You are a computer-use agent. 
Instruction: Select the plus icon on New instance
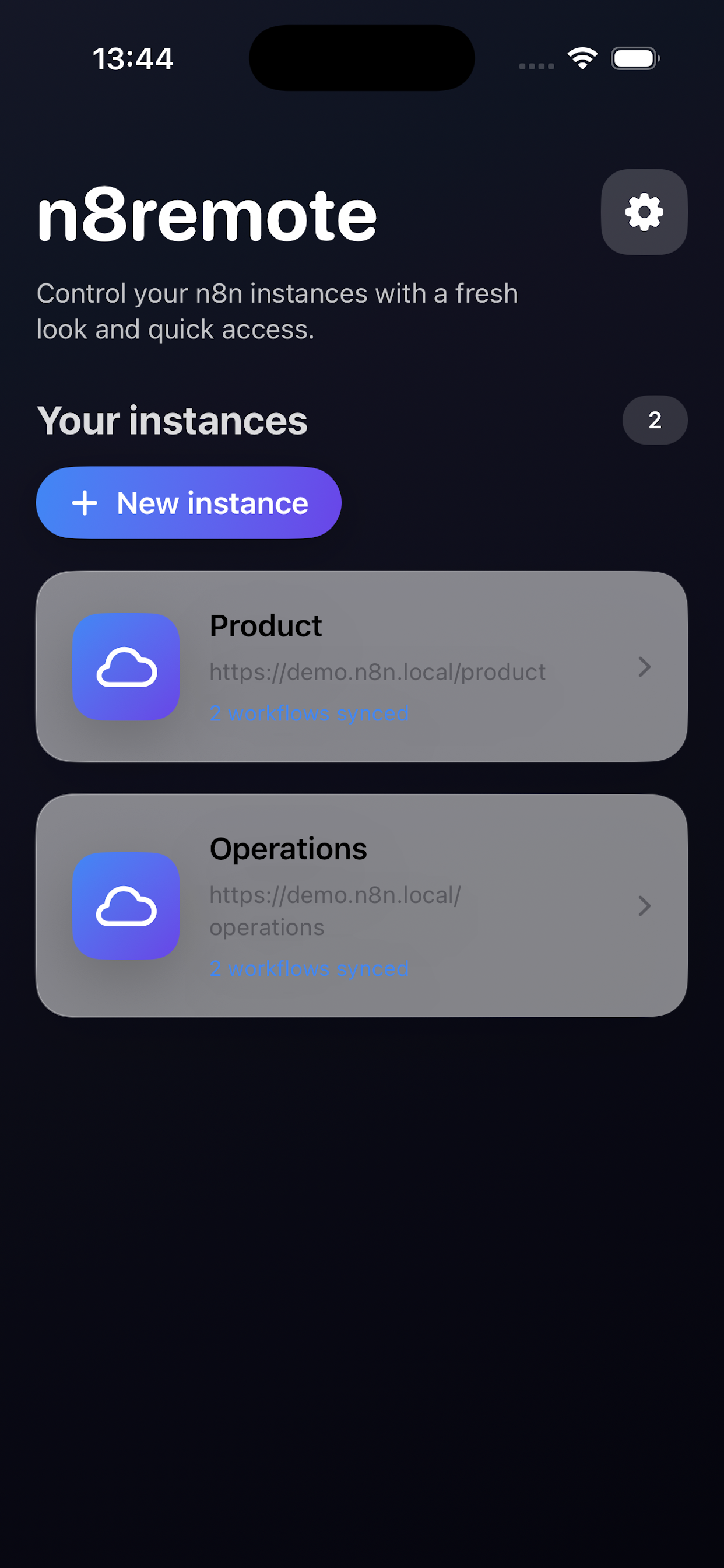click(85, 503)
